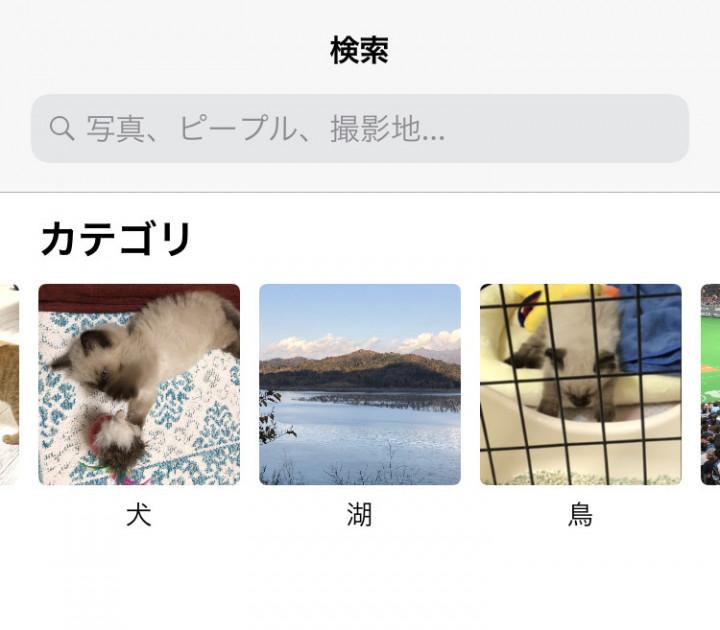Open the 犬 category tile
This screenshot has width=720, height=630.
point(139,385)
